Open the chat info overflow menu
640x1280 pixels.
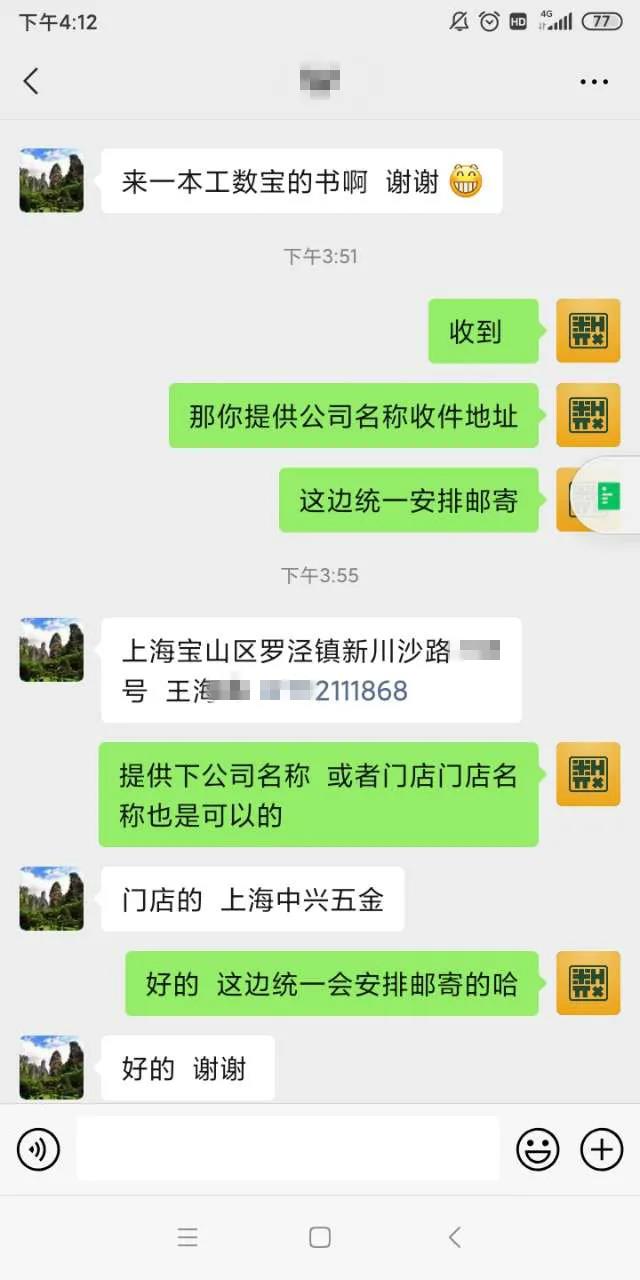point(594,82)
